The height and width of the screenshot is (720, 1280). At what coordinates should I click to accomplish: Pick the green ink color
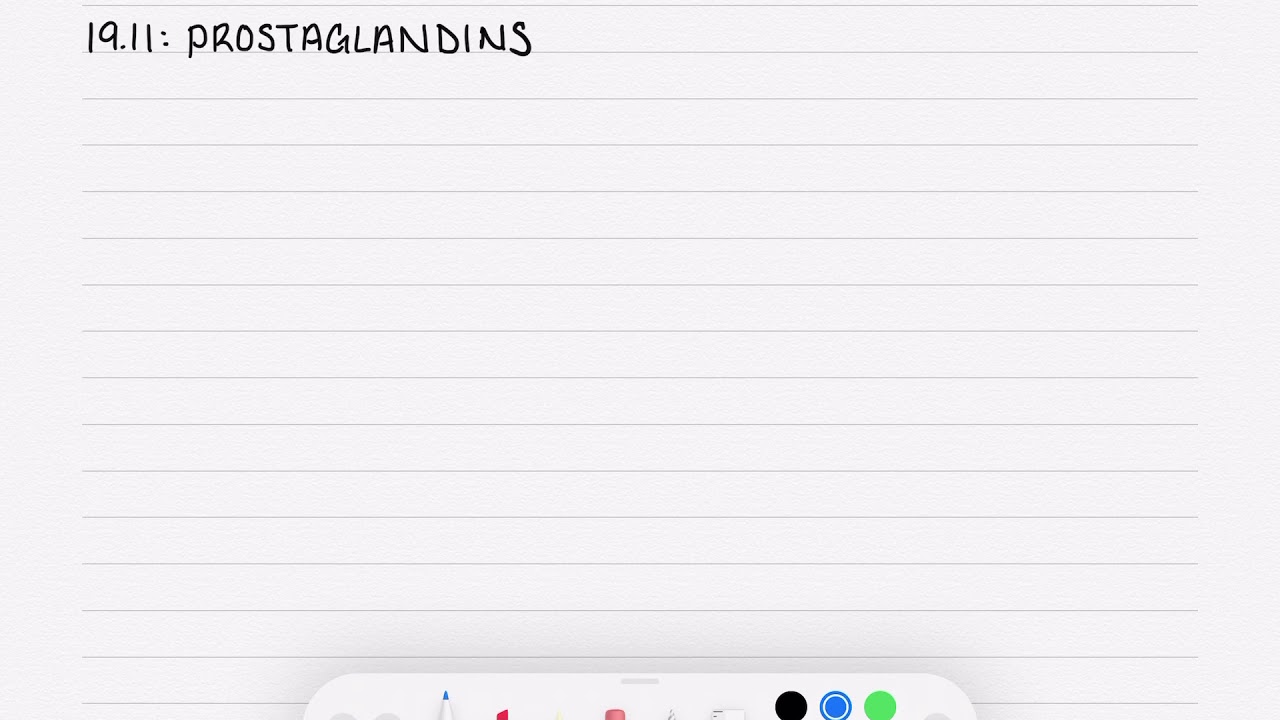[x=880, y=706]
